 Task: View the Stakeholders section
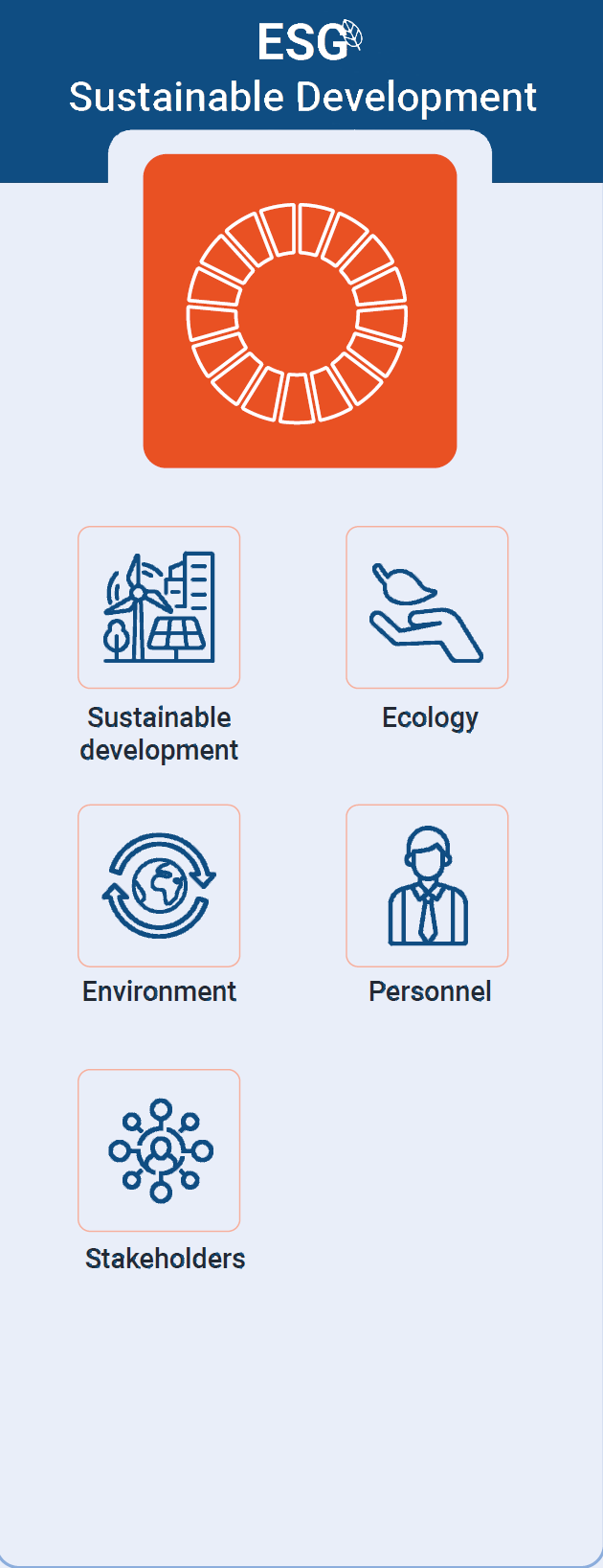(x=159, y=1150)
